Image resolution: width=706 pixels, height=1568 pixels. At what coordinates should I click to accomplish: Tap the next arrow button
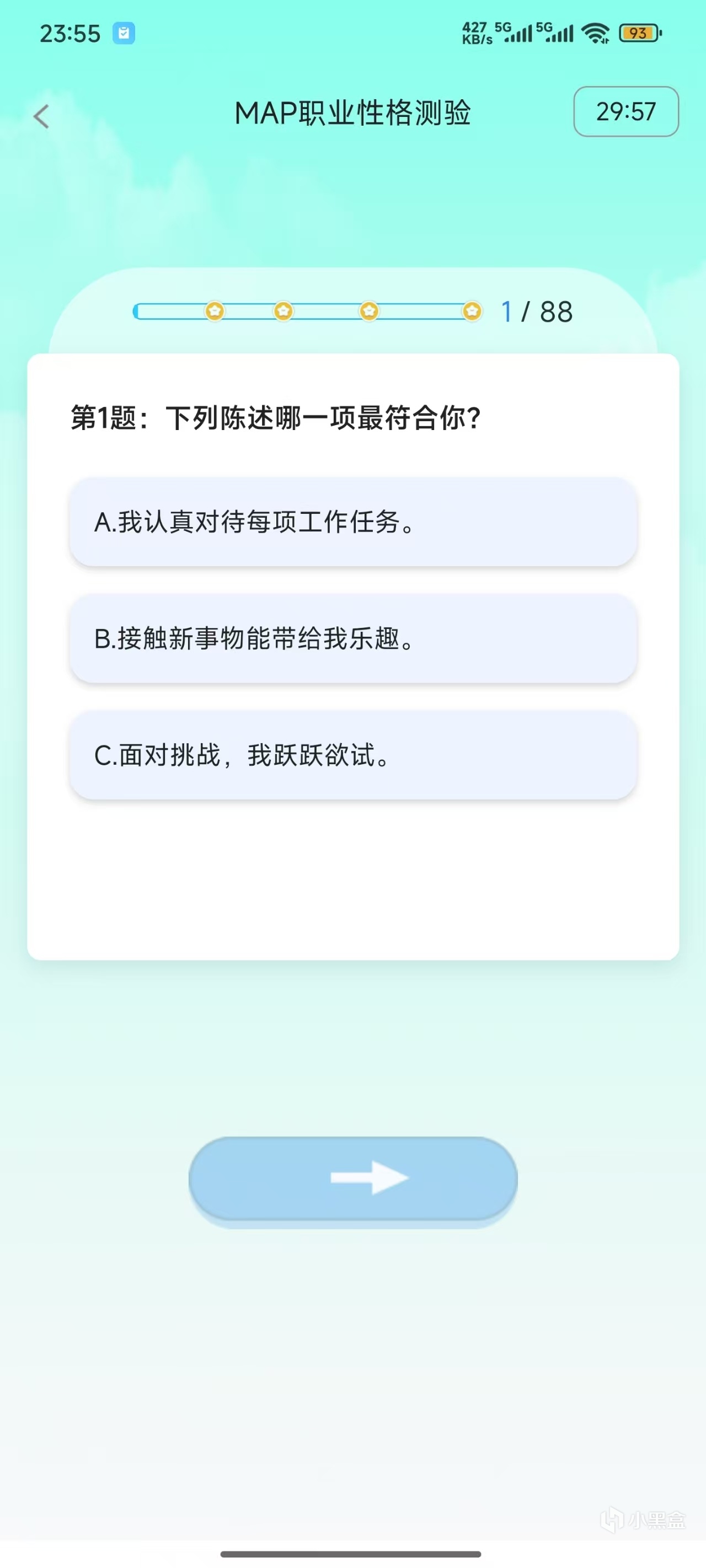[352, 1178]
